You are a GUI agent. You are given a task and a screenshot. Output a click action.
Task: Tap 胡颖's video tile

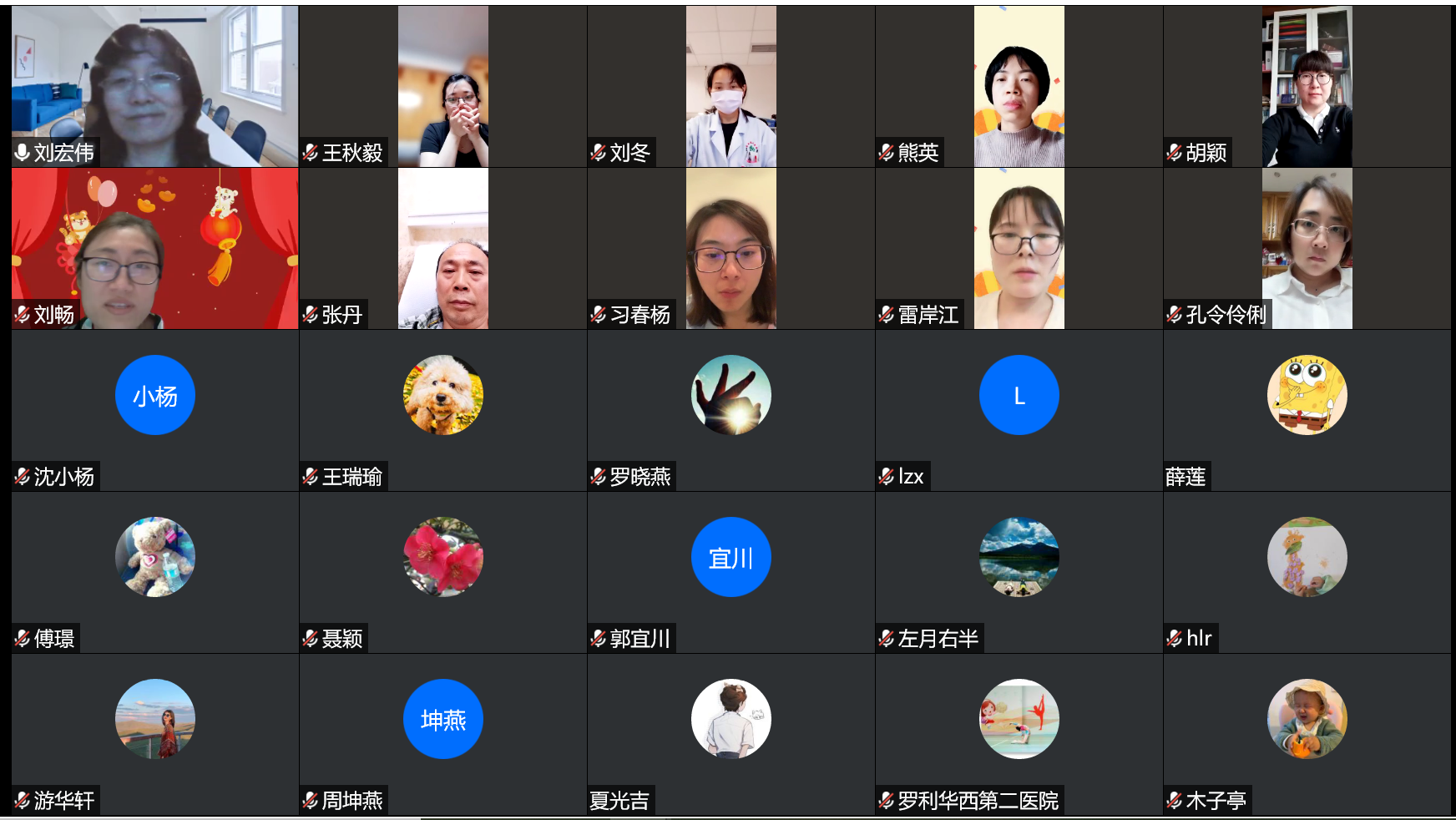point(1307,86)
